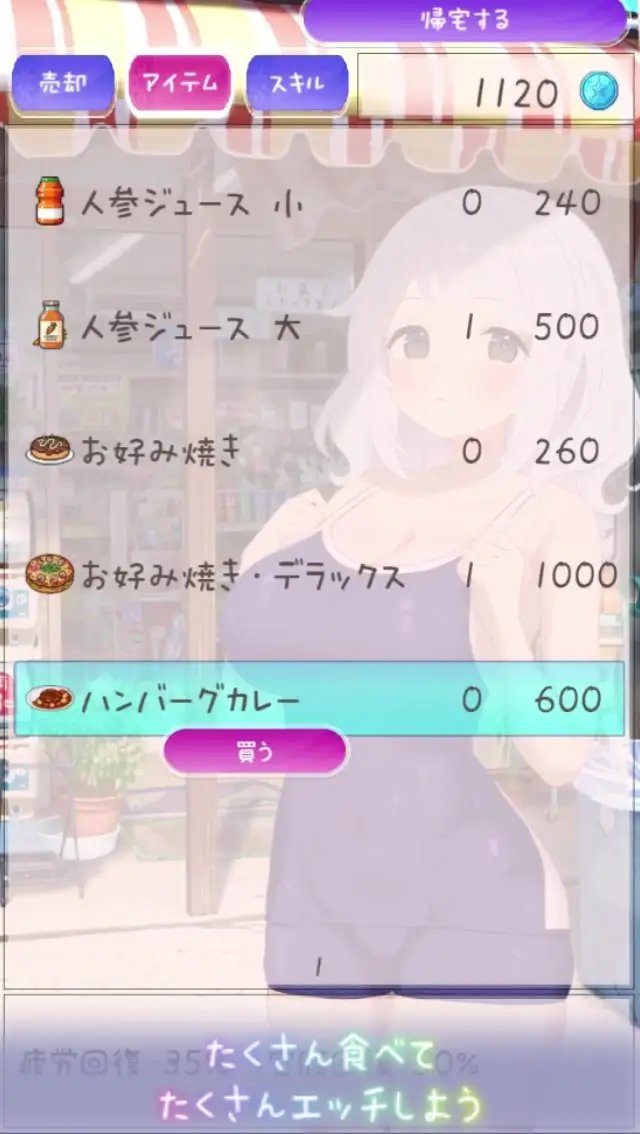Screen dimensions: 640x1134
Task: Switch to the アイテム tab
Action: pyautogui.click(x=180, y=84)
